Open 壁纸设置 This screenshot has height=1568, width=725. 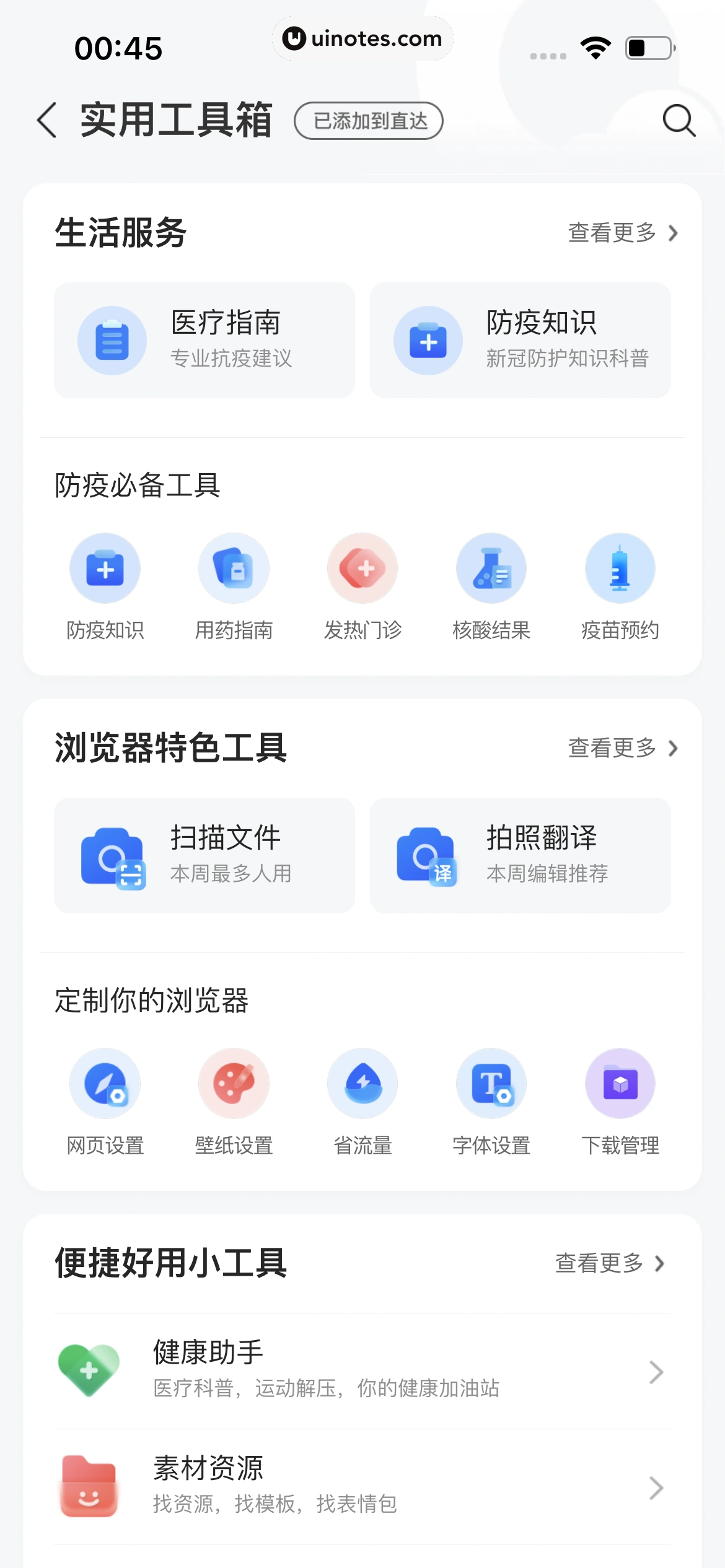click(x=234, y=1100)
